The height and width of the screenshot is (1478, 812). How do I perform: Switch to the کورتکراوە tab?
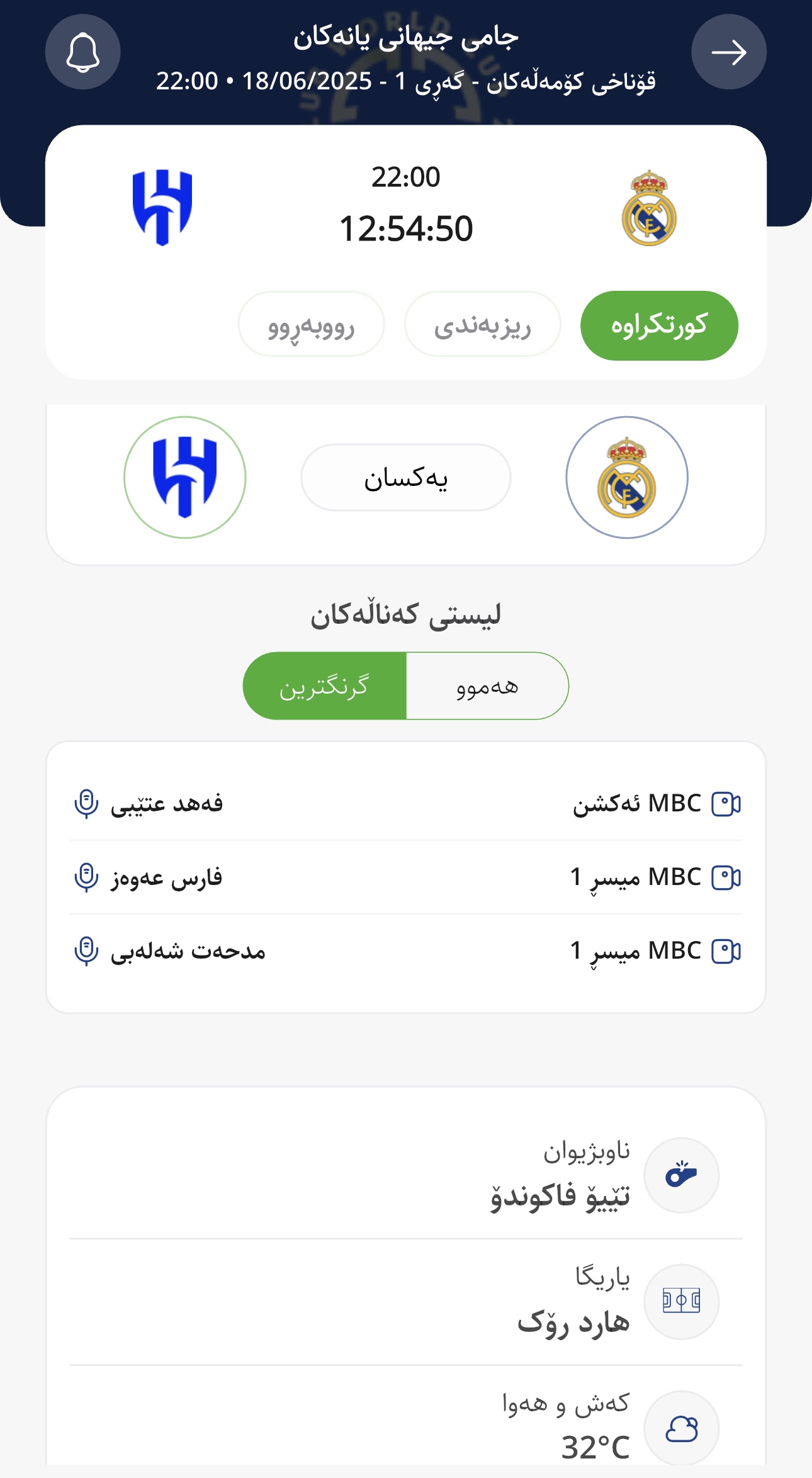pos(658,325)
